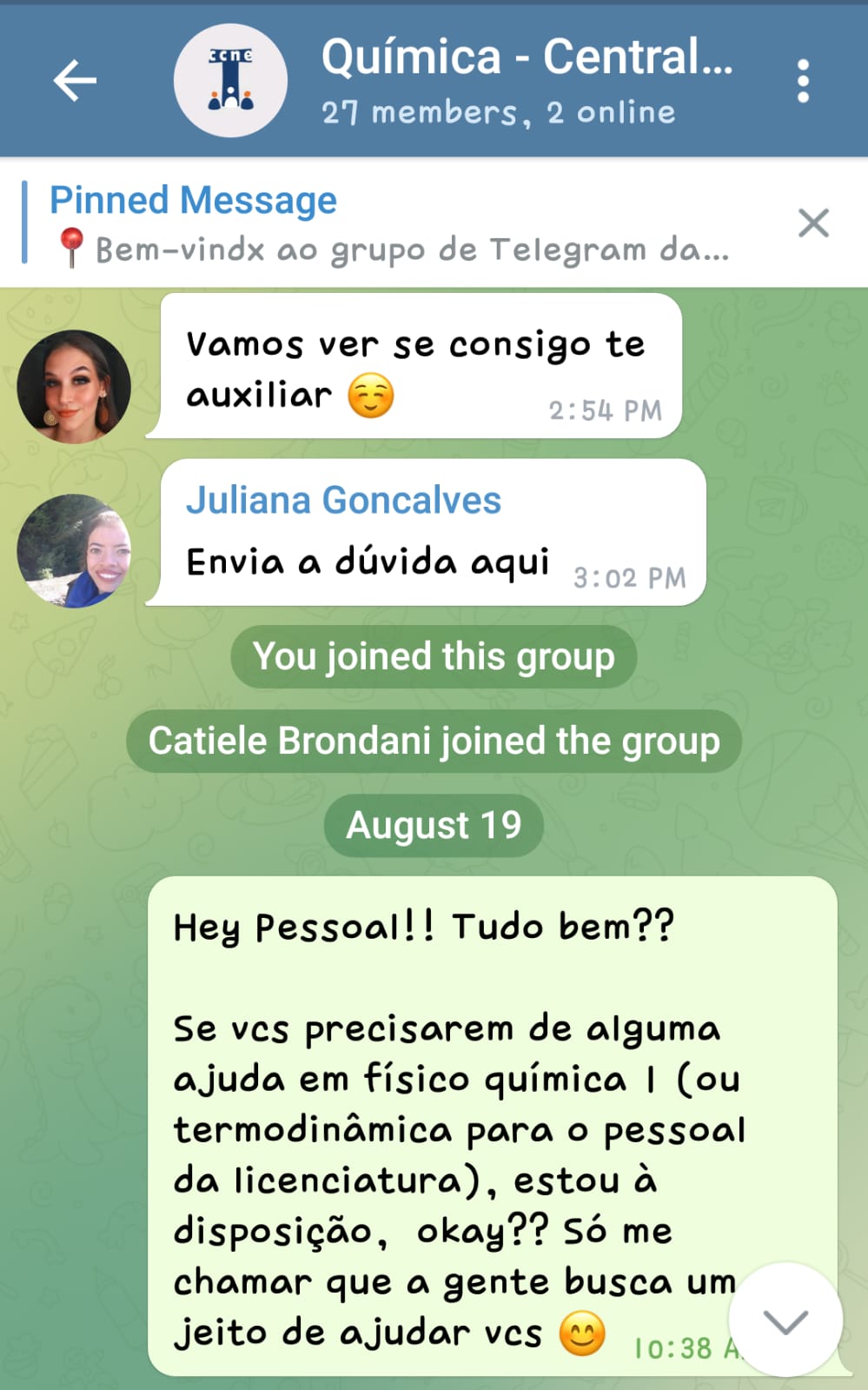Tap Juliana Goncalves' profile photo
Viewport: 868px width, 1390px height.
point(74,550)
